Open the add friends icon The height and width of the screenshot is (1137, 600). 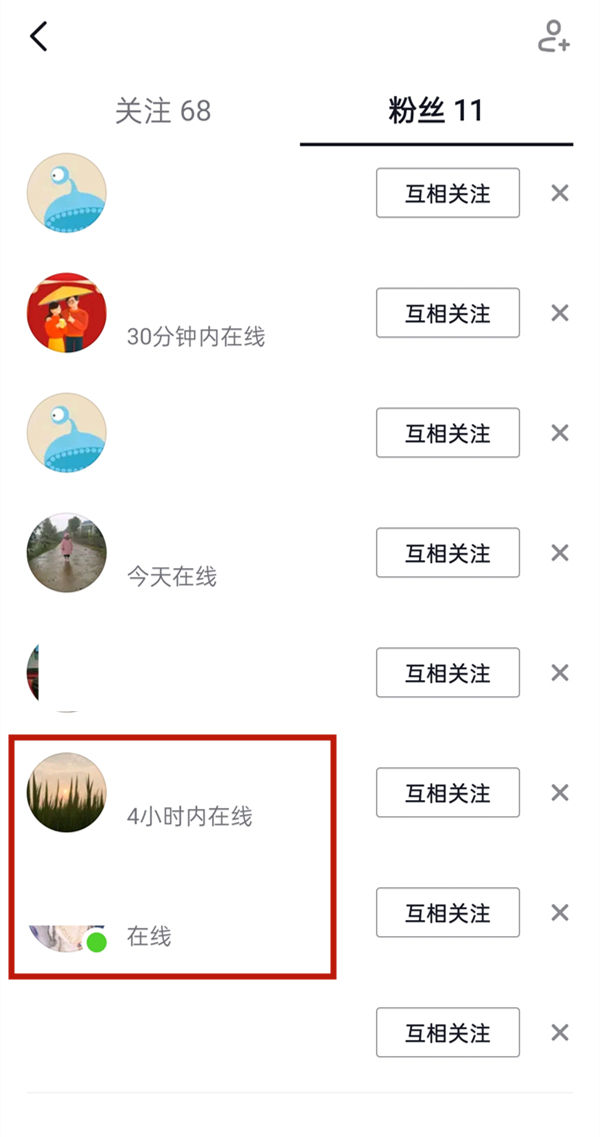click(x=553, y=36)
